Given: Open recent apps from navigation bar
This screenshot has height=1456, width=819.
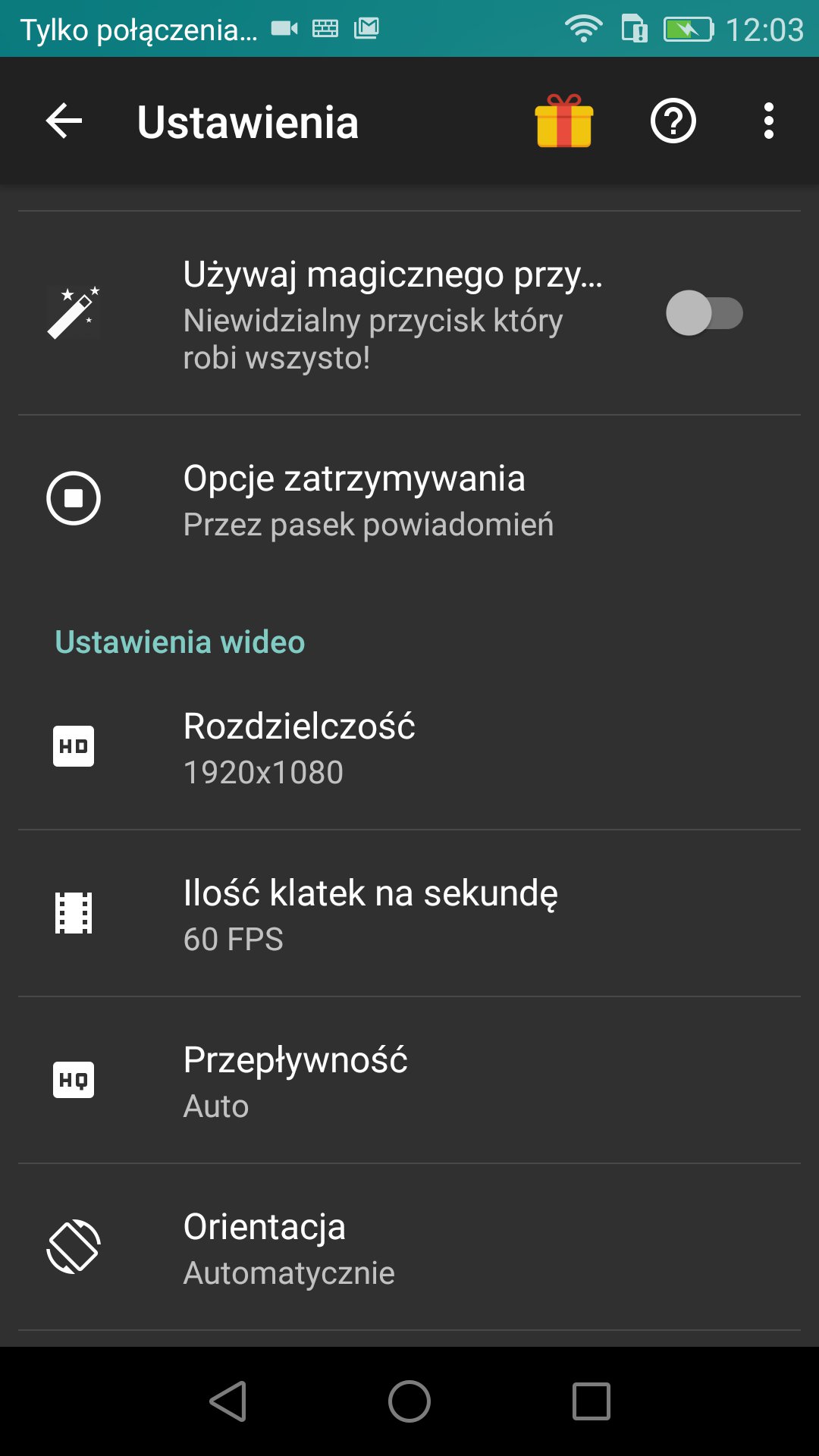Looking at the screenshot, I should (591, 1401).
